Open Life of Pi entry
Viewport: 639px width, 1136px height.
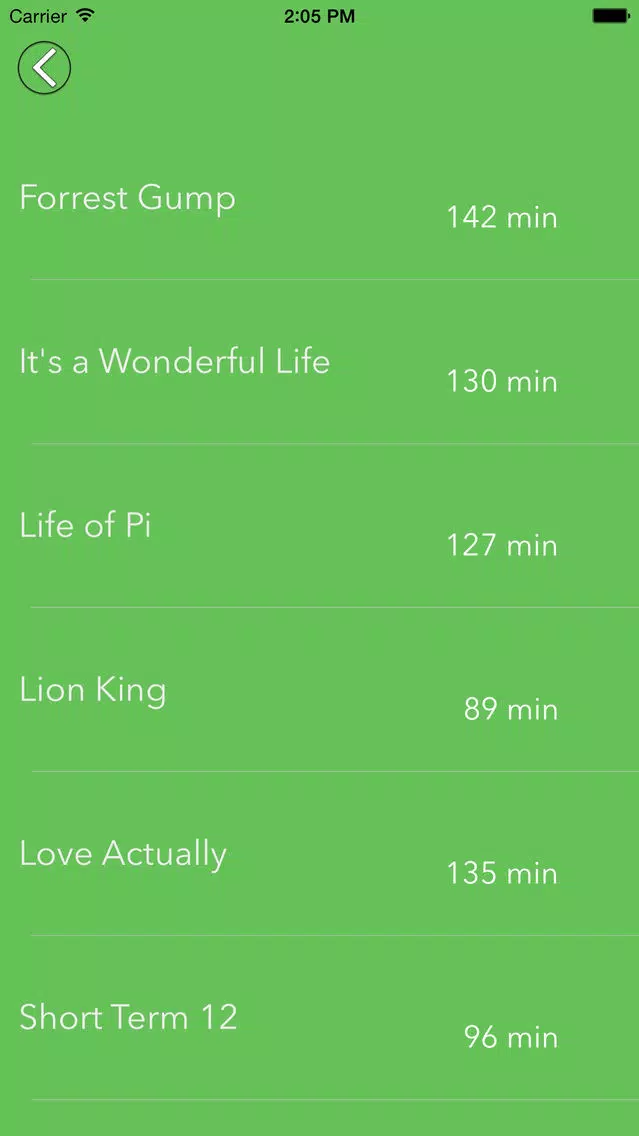(320, 525)
